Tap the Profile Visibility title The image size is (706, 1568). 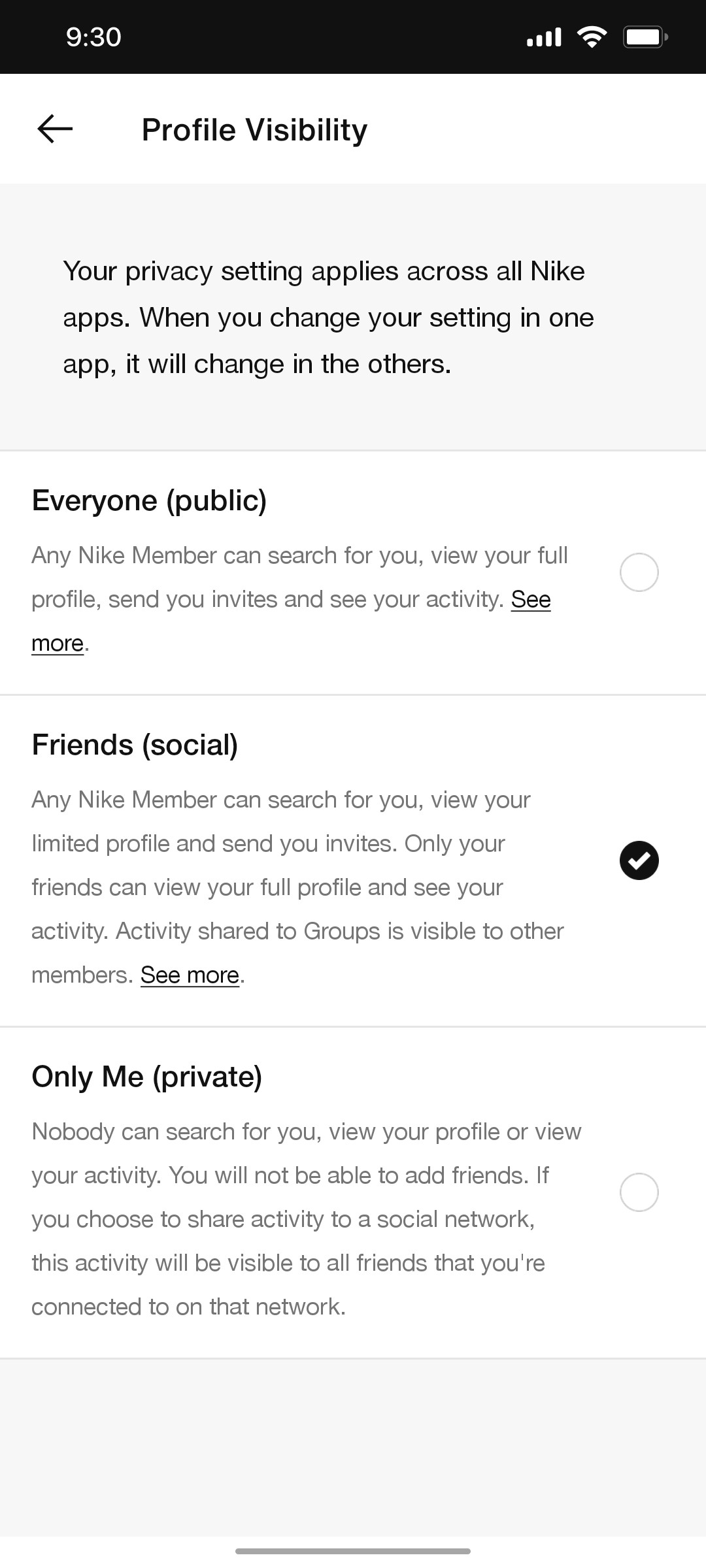point(254,129)
